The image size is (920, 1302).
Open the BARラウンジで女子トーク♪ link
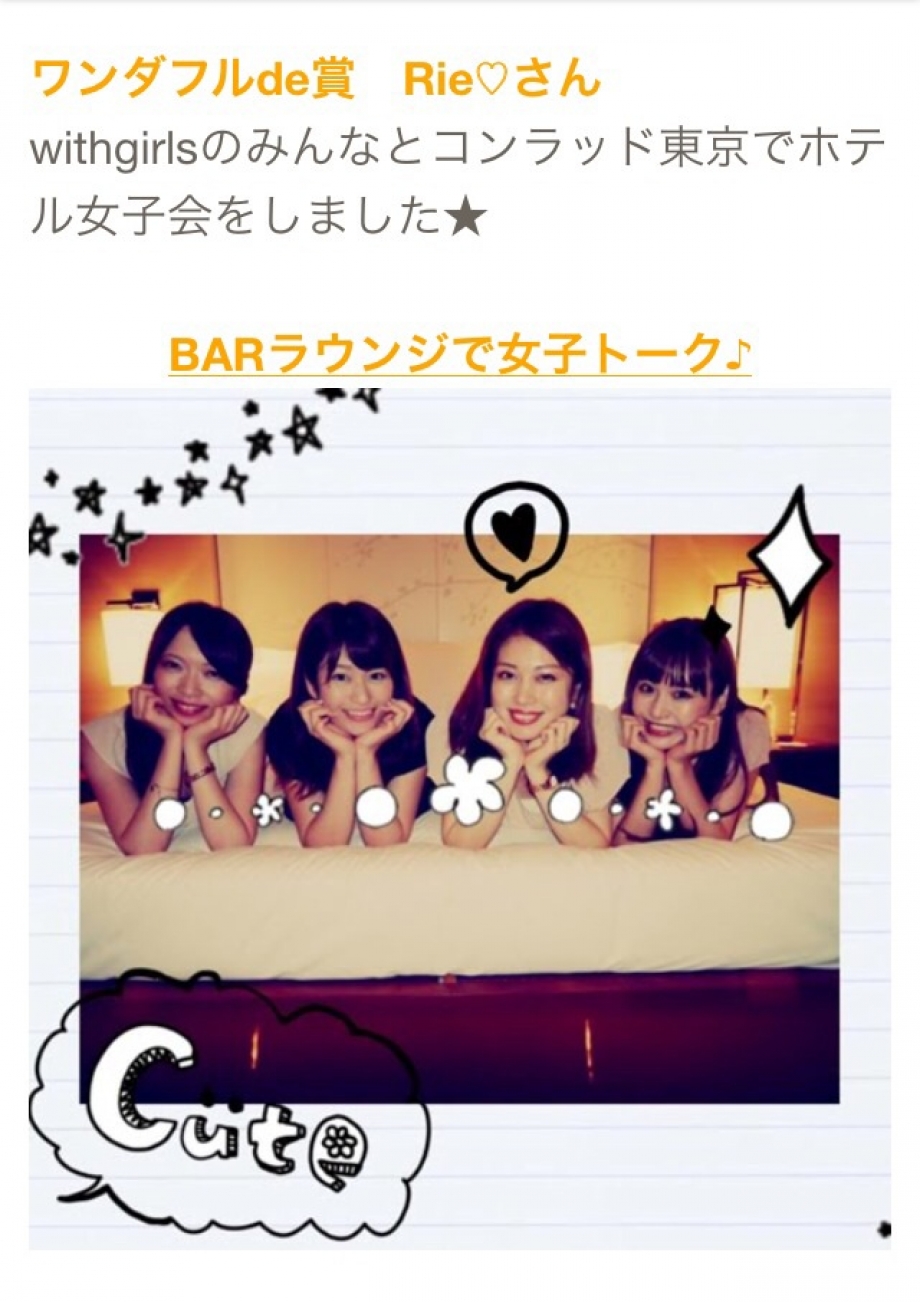(x=460, y=352)
